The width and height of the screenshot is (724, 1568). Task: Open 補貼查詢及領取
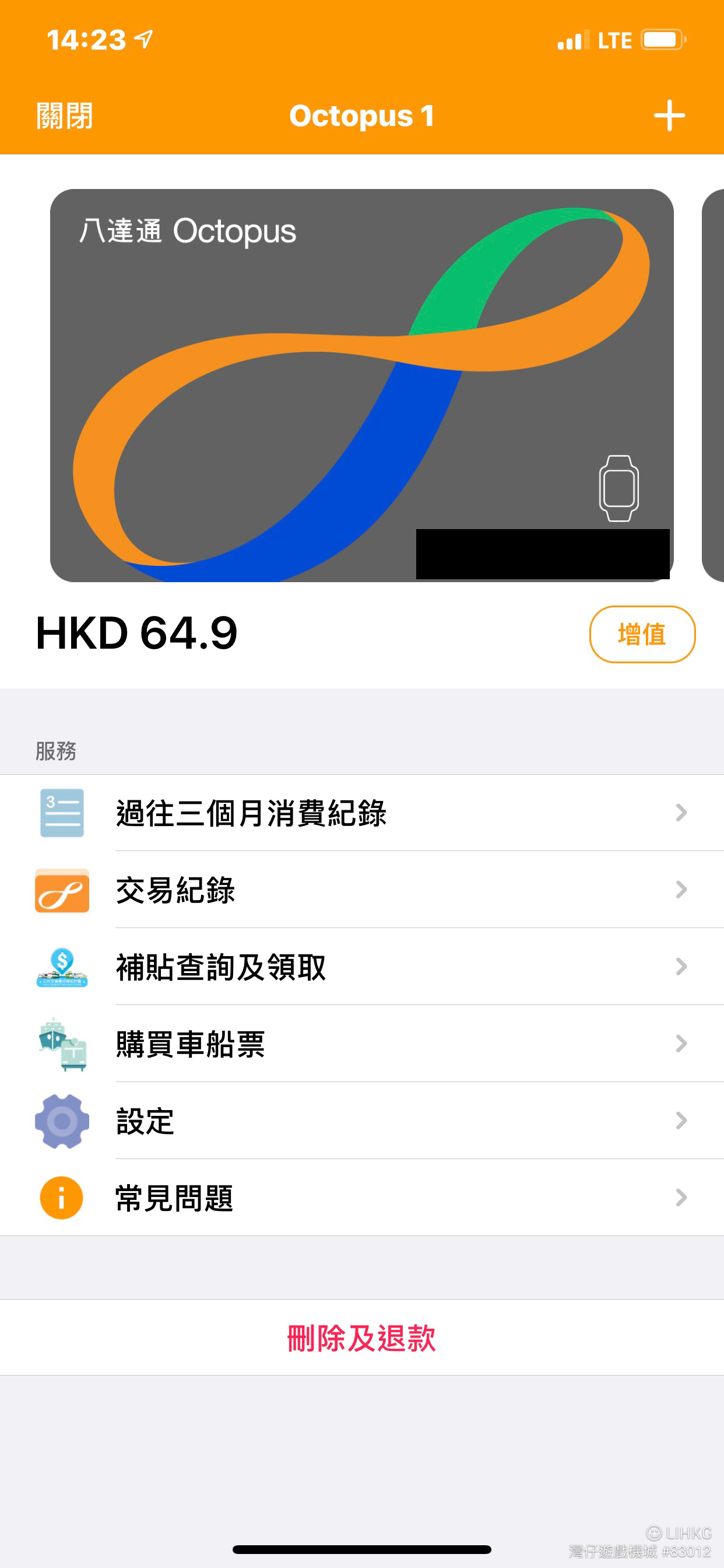pyautogui.click(x=362, y=967)
